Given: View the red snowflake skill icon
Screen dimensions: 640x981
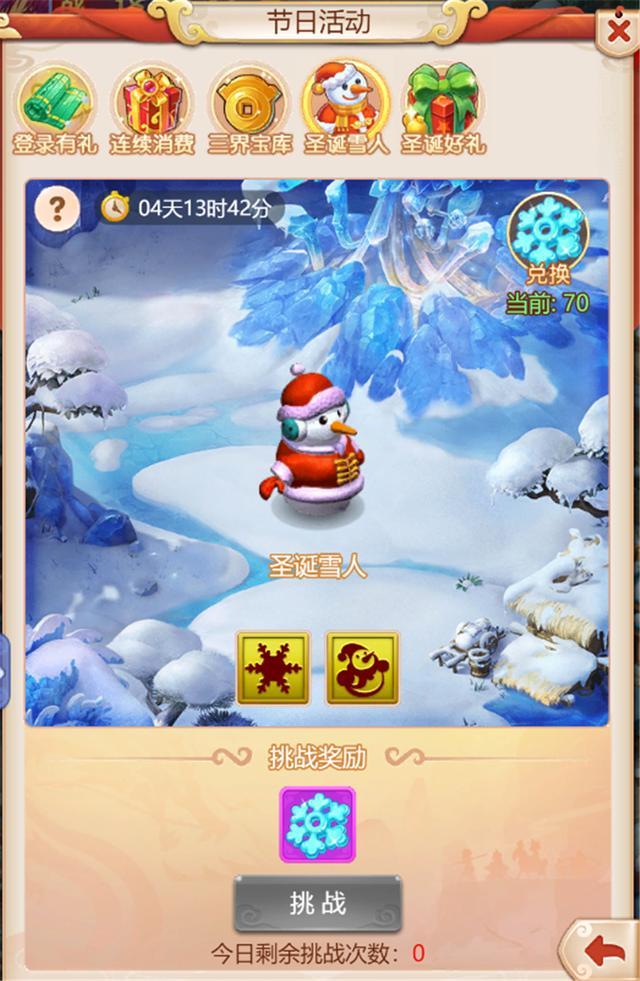Looking at the screenshot, I should click(273, 668).
